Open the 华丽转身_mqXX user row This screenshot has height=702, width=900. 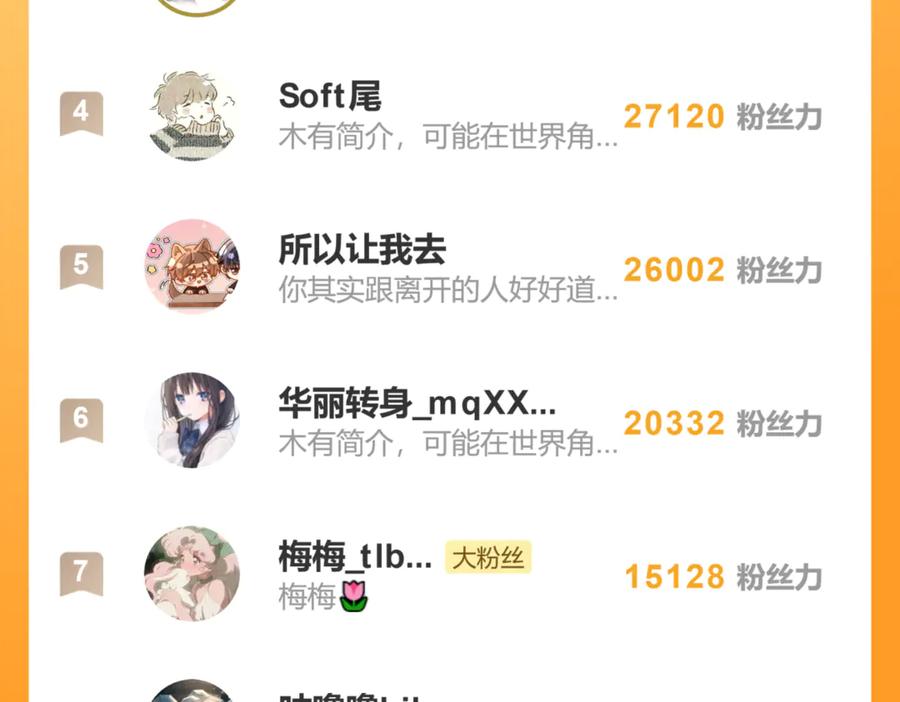coord(450,421)
